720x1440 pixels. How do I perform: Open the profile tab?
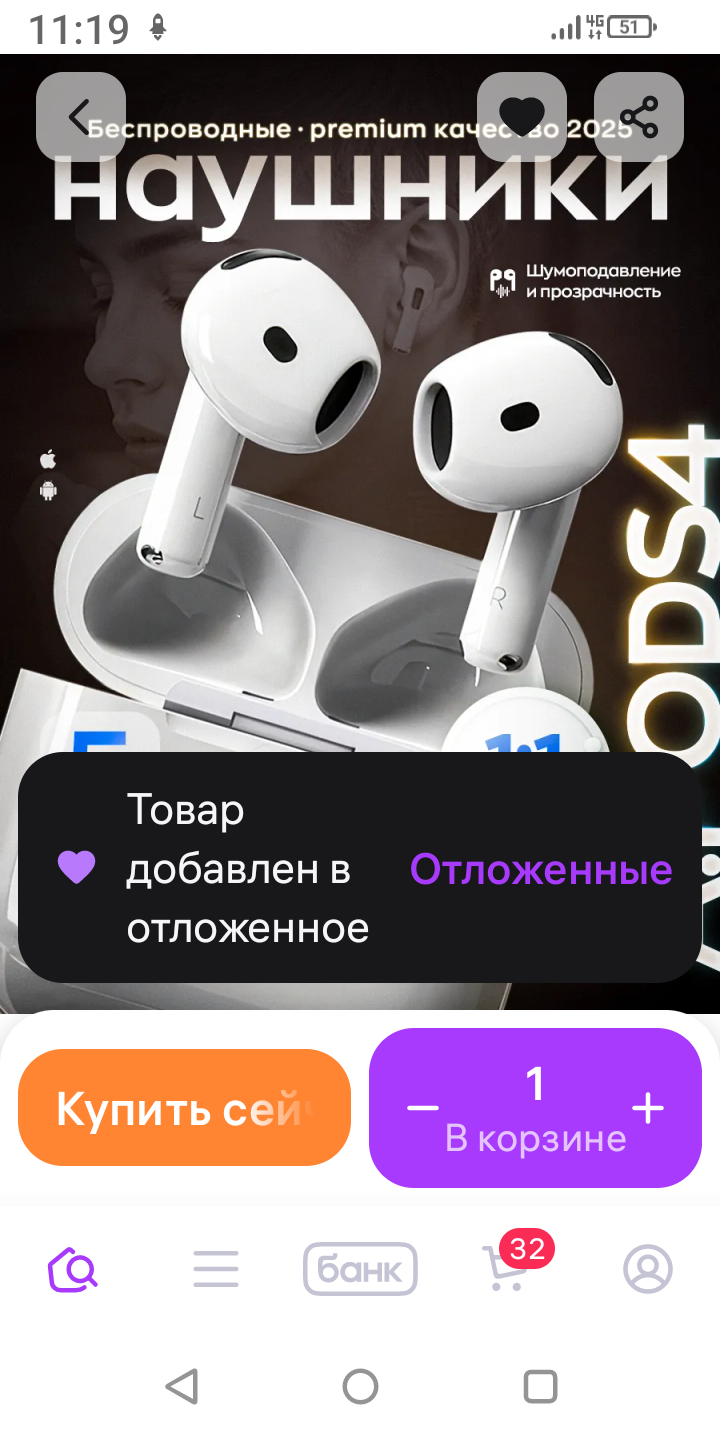pos(648,1269)
